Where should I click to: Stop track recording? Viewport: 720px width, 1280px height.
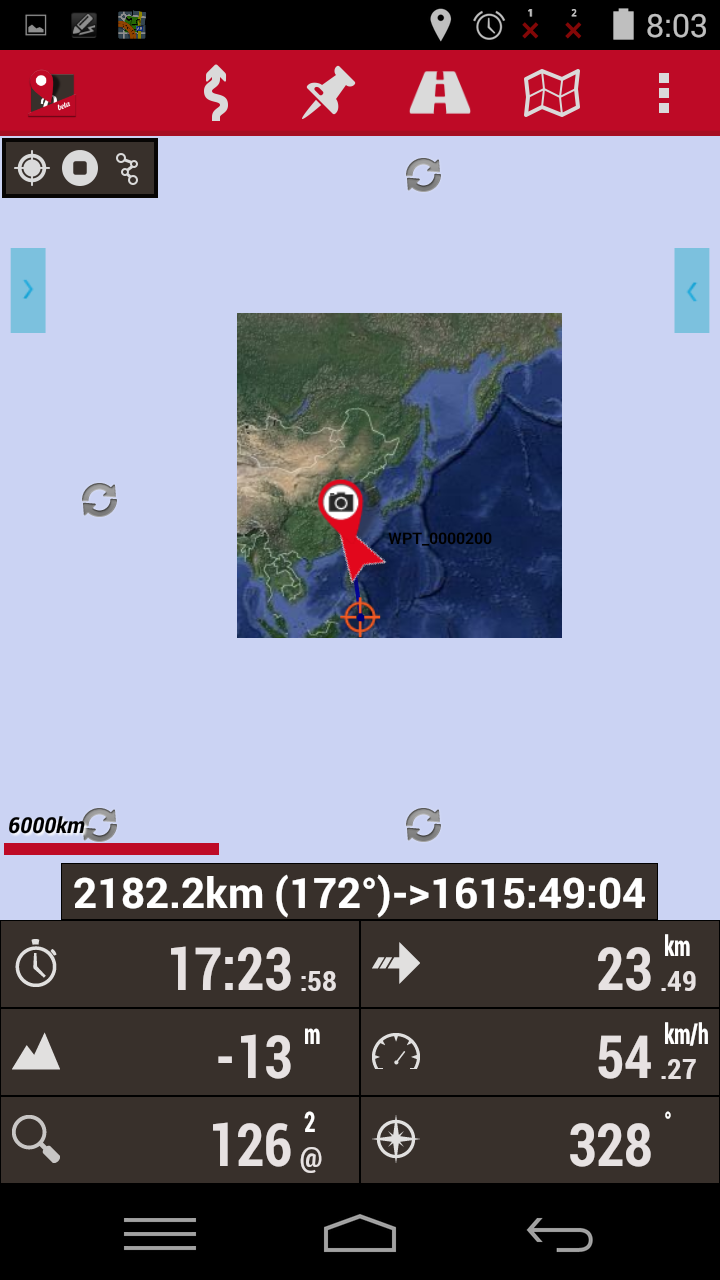(x=80, y=168)
